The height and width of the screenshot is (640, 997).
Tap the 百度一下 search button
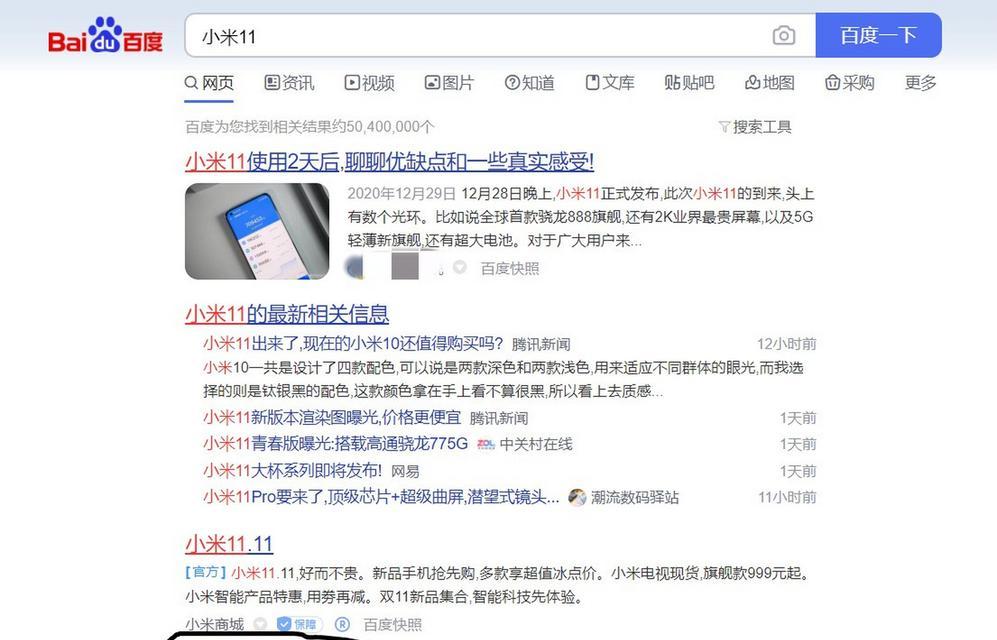pyautogui.click(x=878, y=36)
